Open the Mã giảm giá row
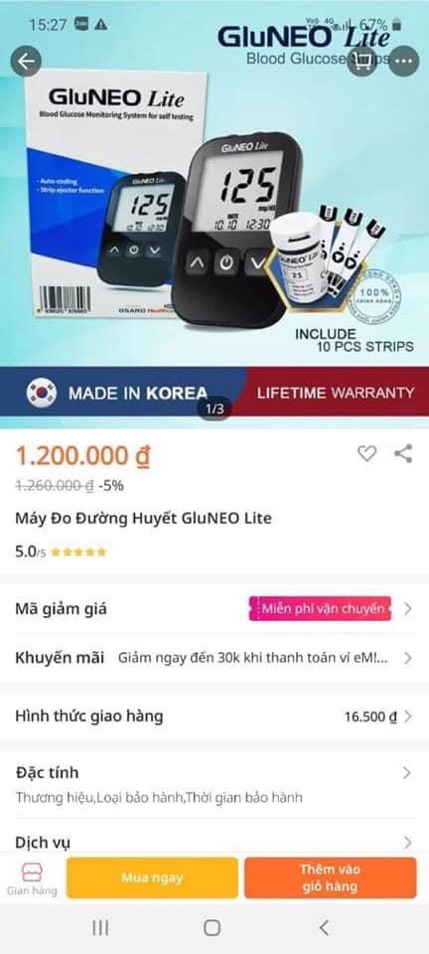The image size is (429, 954). point(214,608)
